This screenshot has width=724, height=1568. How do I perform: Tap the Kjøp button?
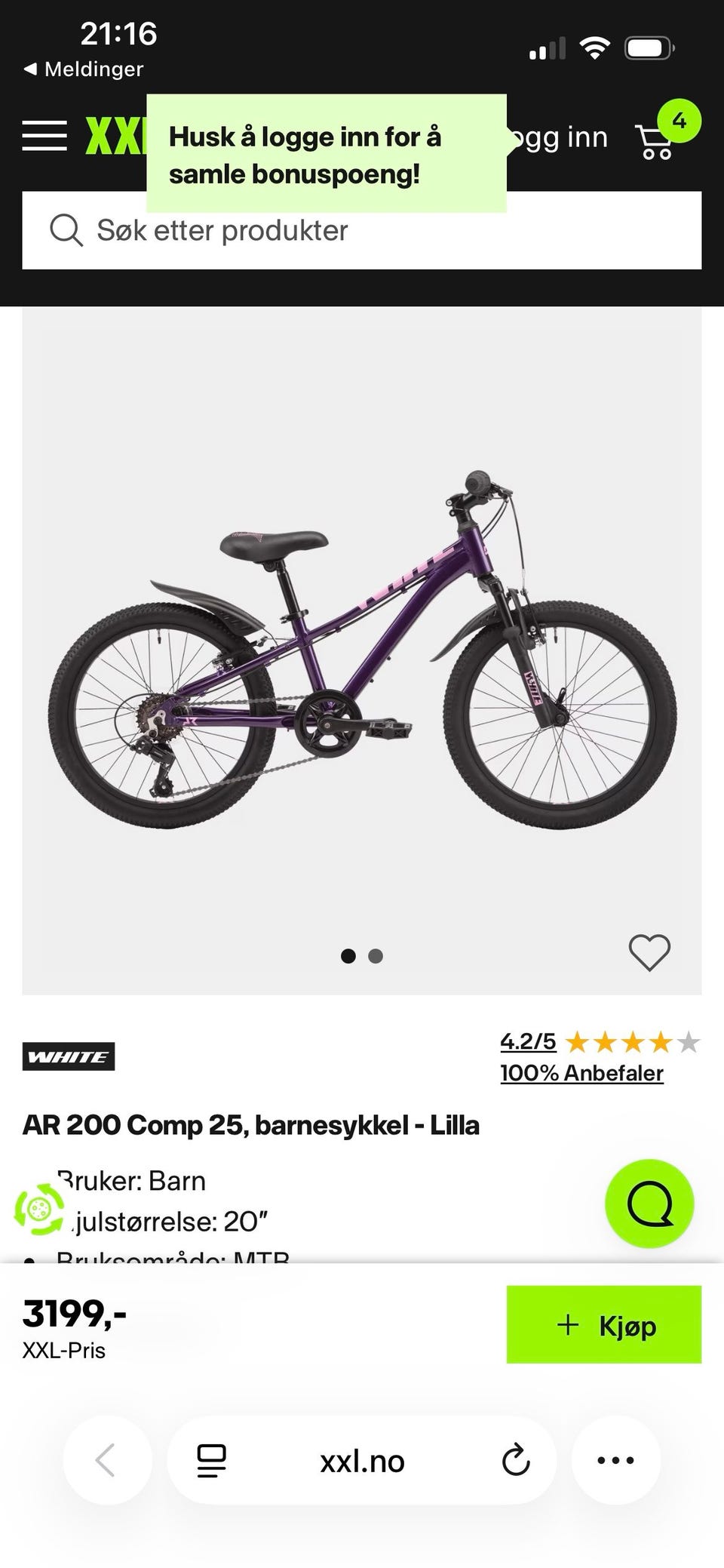click(x=604, y=1324)
